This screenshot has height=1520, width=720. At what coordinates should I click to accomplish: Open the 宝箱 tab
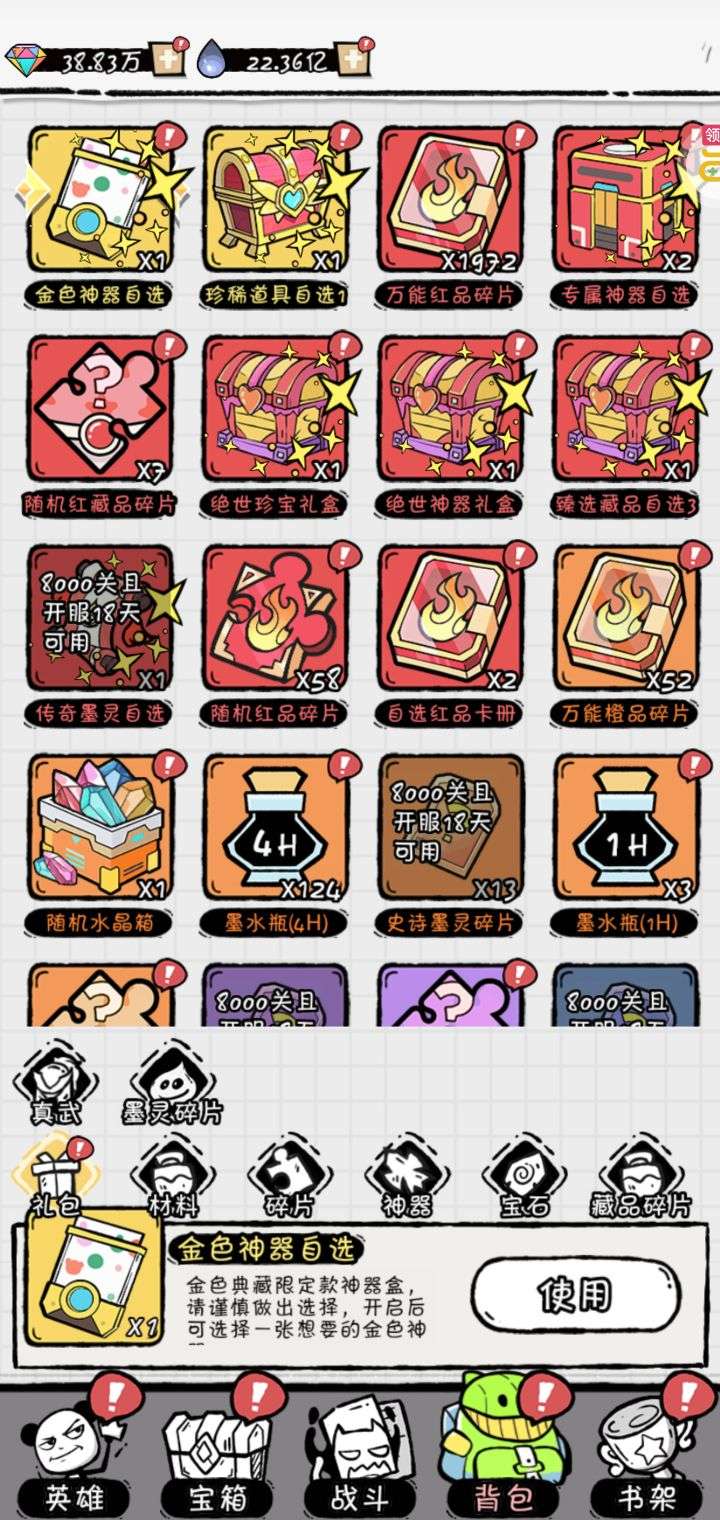[217, 1460]
